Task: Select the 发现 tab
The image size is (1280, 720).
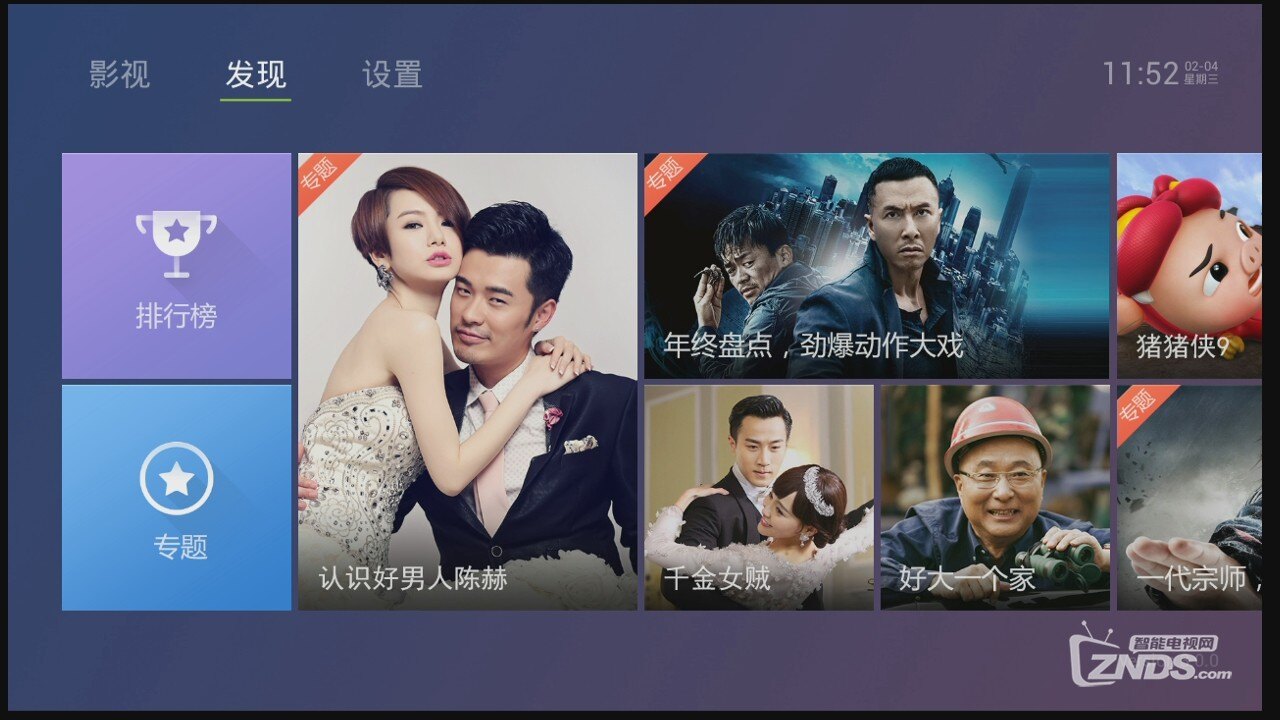Action: click(256, 74)
